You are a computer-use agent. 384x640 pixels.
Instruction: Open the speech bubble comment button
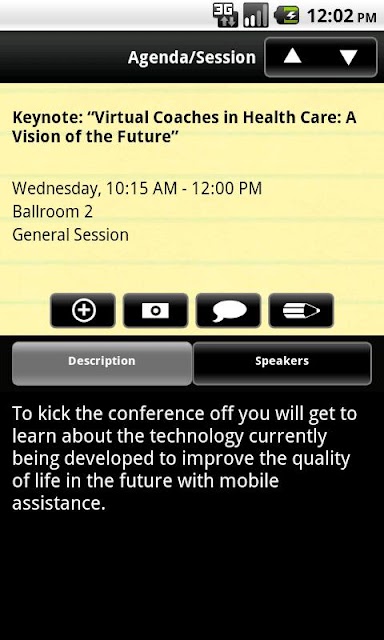229,310
